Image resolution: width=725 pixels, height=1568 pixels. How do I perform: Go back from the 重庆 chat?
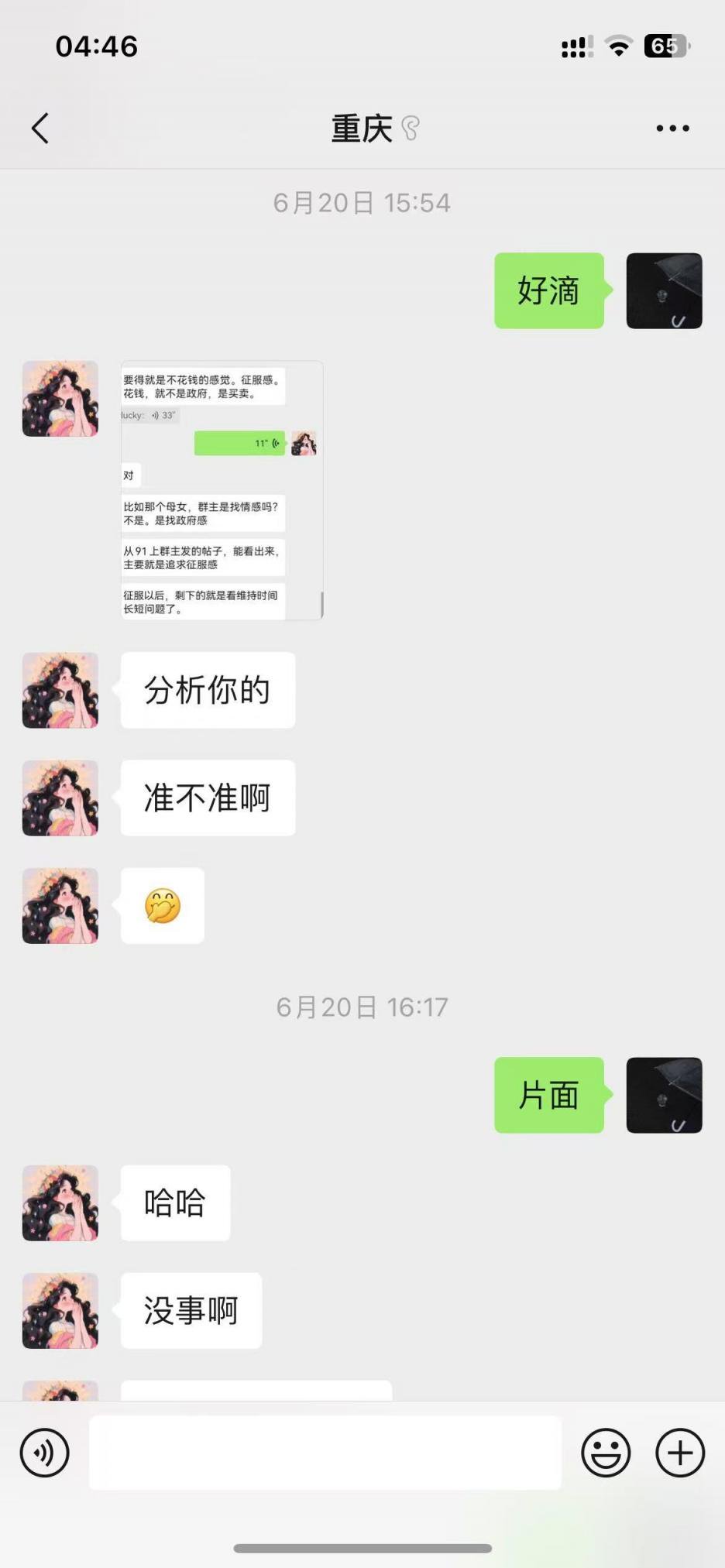coord(40,129)
